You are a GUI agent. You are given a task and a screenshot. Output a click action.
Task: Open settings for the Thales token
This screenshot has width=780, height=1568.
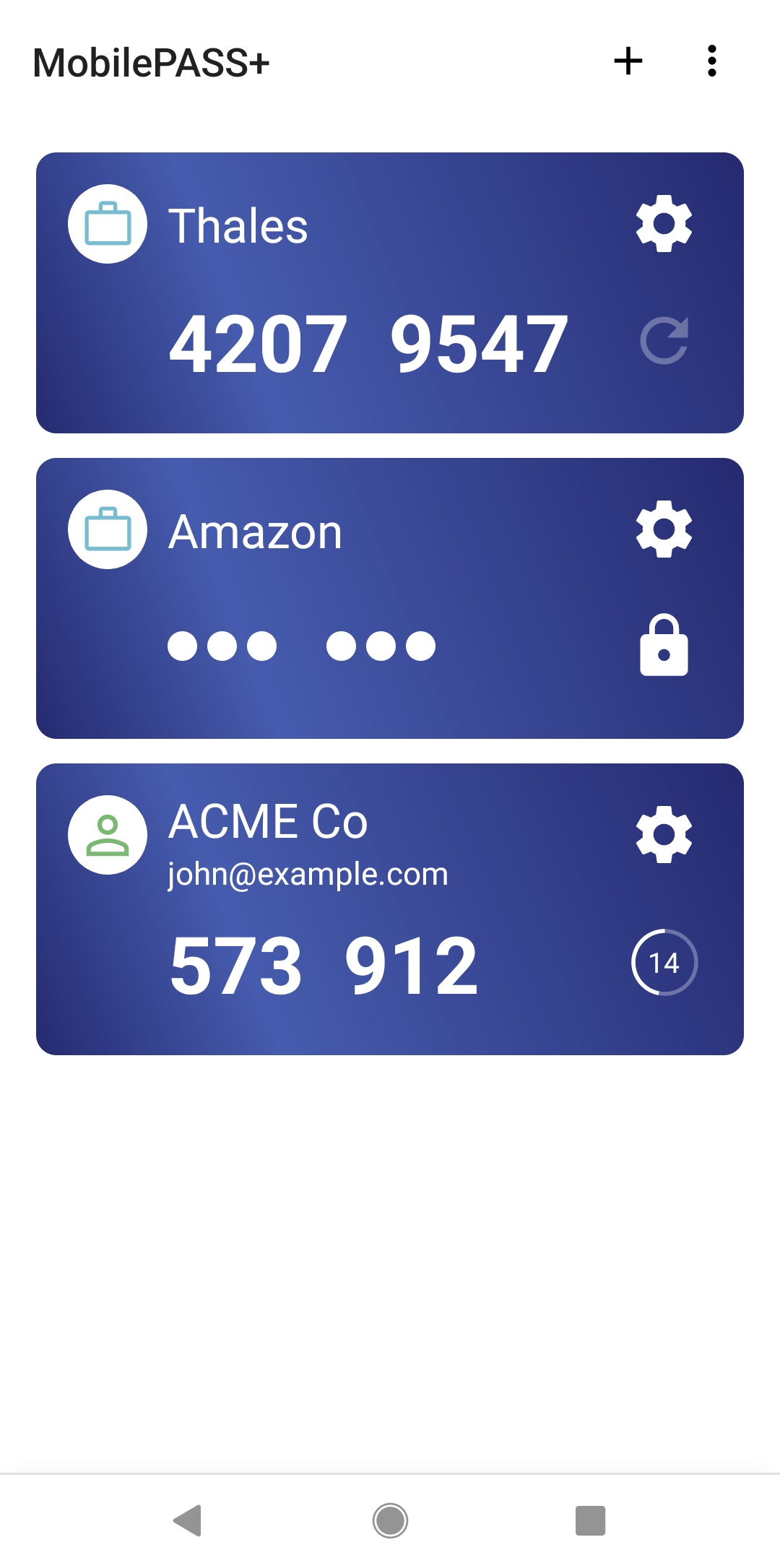point(664,224)
